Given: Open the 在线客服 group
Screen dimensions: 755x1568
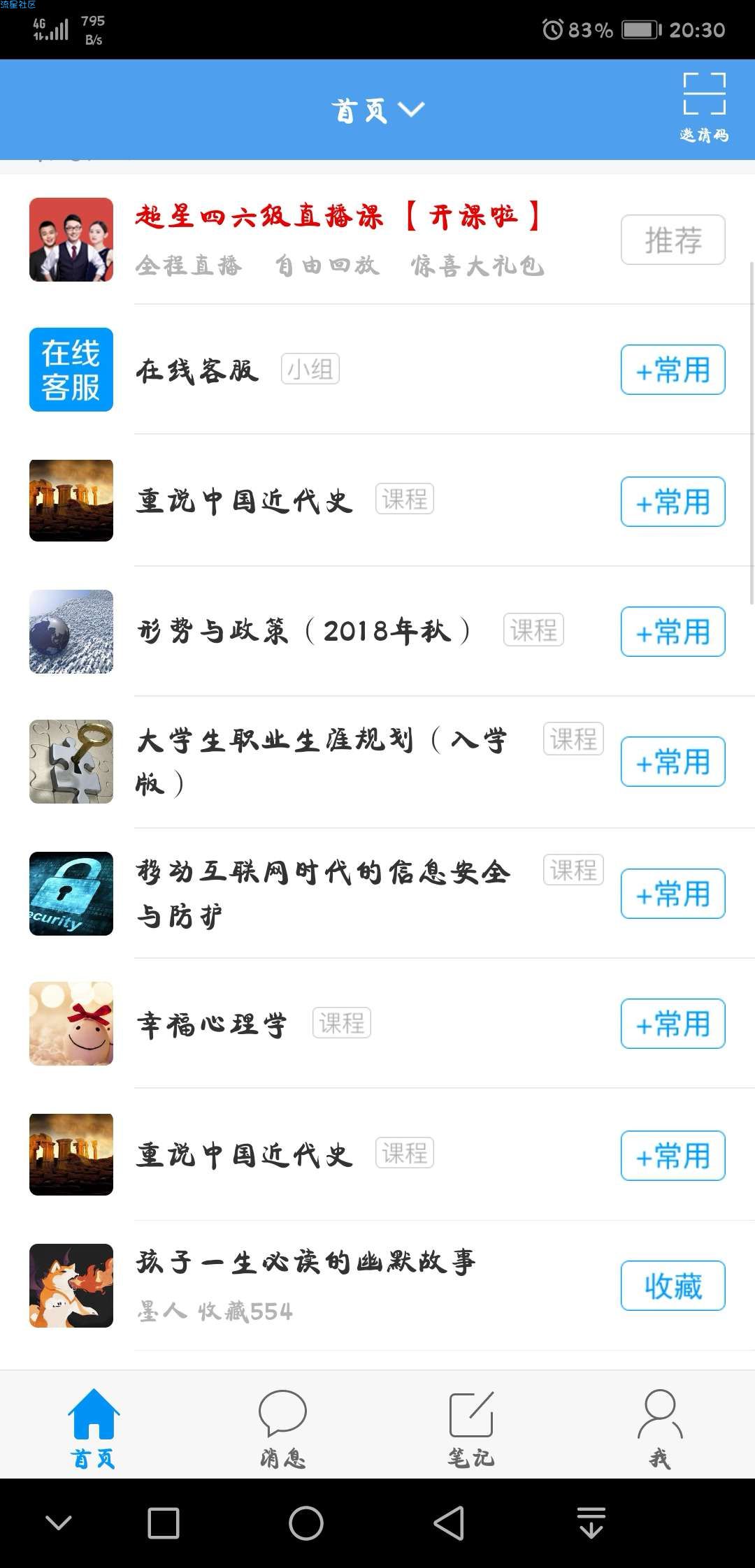Looking at the screenshot, I should point(198,370).
